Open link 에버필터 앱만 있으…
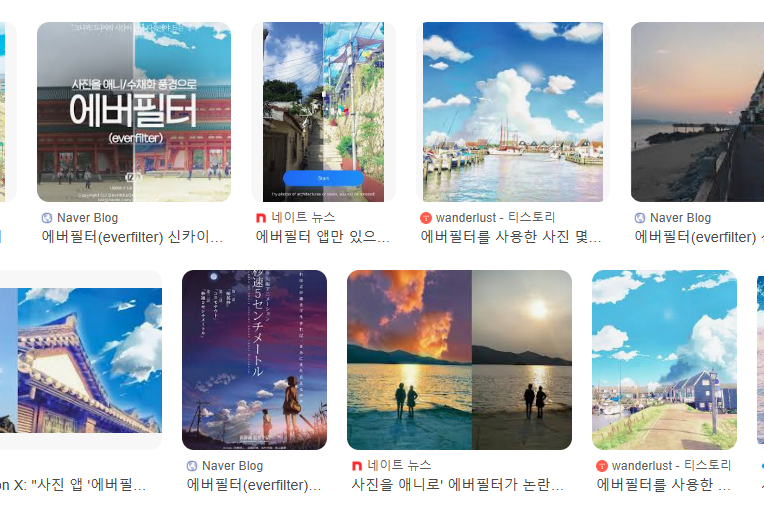Screen dimensions: 764x511 pyautogui.click(x=322, y=237)
